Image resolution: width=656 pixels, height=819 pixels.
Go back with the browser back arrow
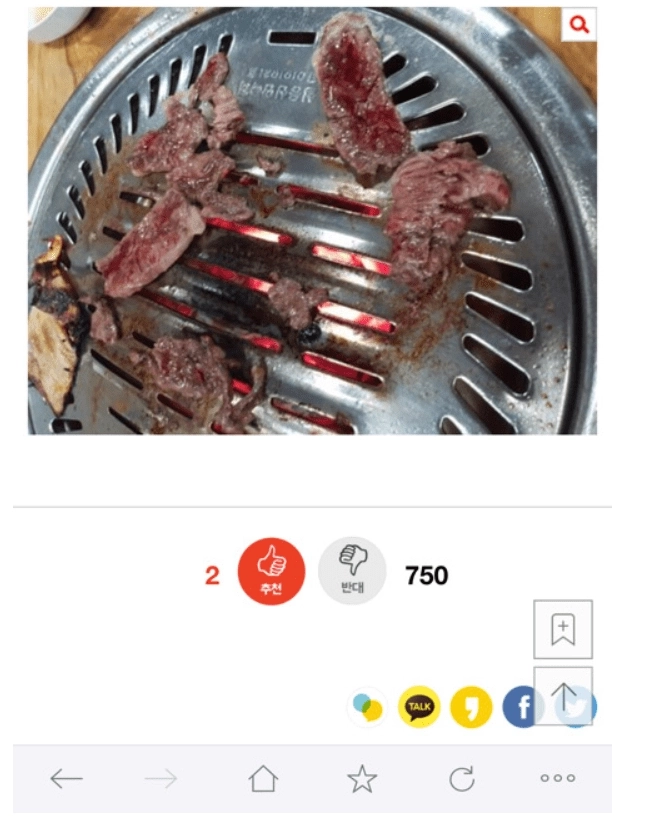tap(67, 778)
